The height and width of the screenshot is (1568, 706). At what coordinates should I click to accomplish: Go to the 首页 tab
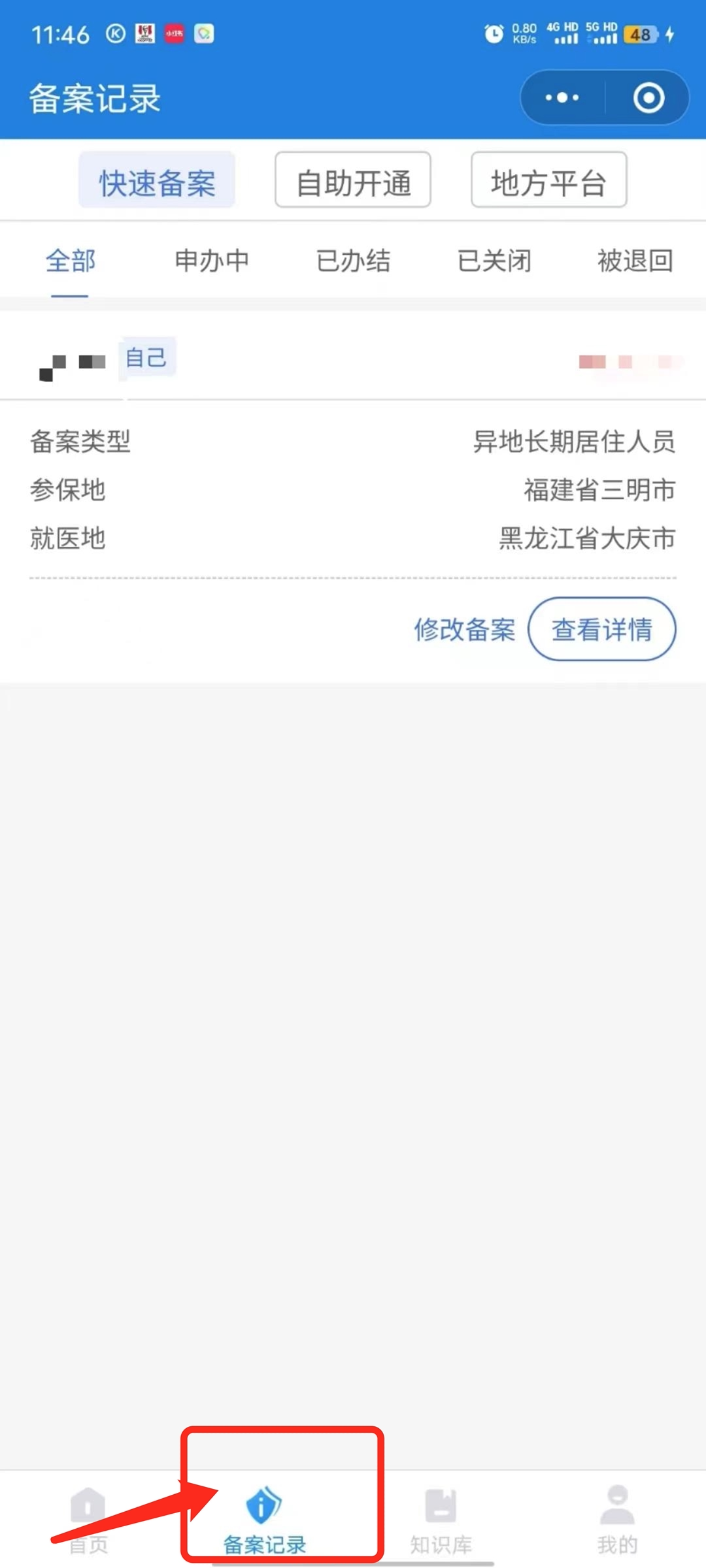[88, 1519]
